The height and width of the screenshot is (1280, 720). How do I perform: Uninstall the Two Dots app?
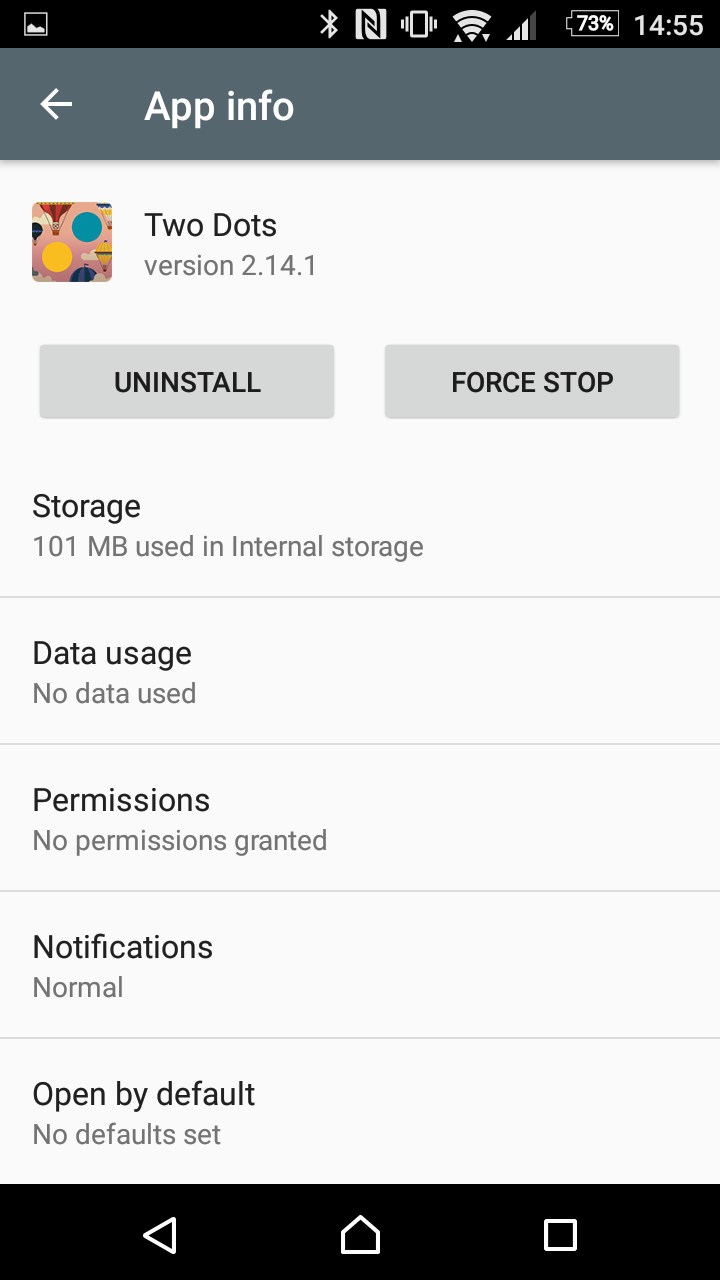pyautogui.click(x=187, y=381)
